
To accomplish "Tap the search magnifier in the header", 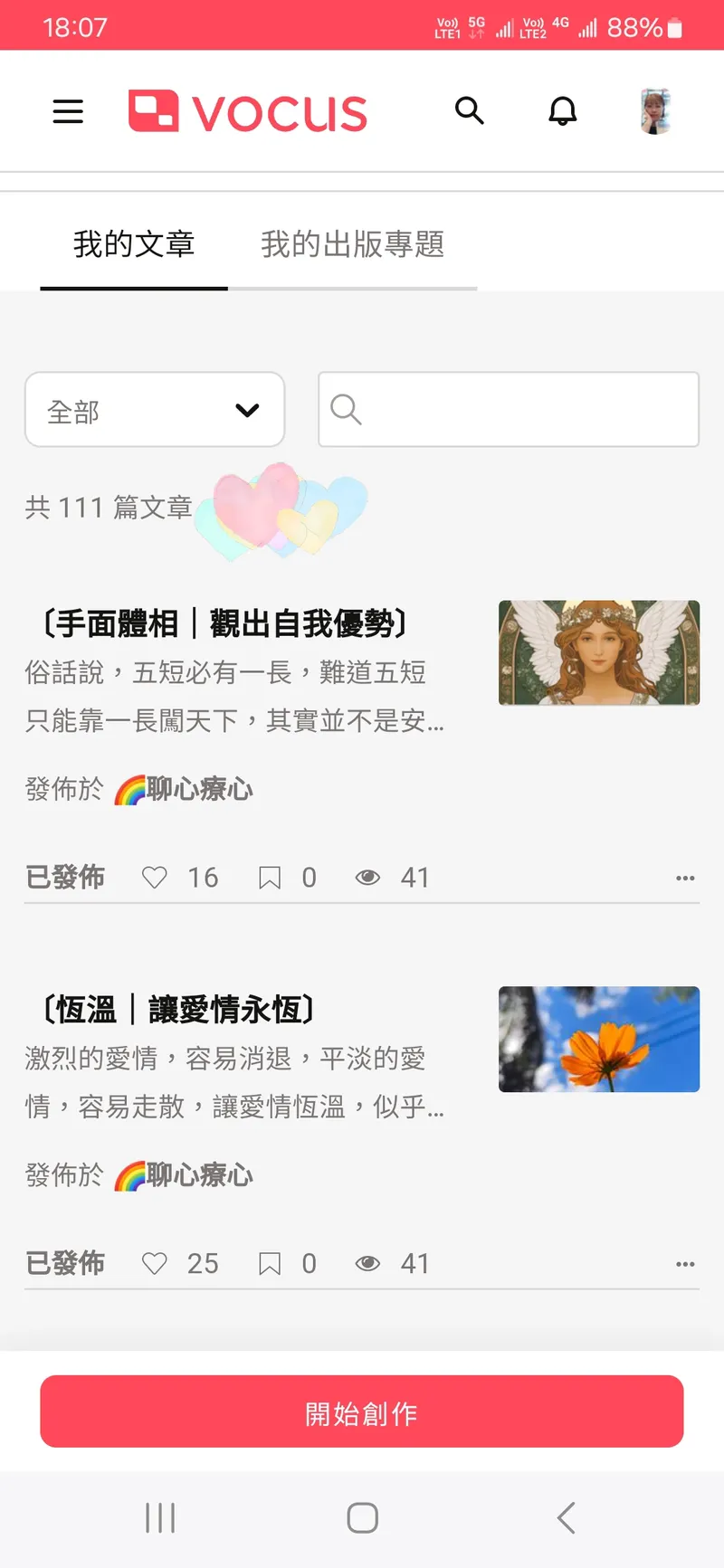I will click(469, 110).
